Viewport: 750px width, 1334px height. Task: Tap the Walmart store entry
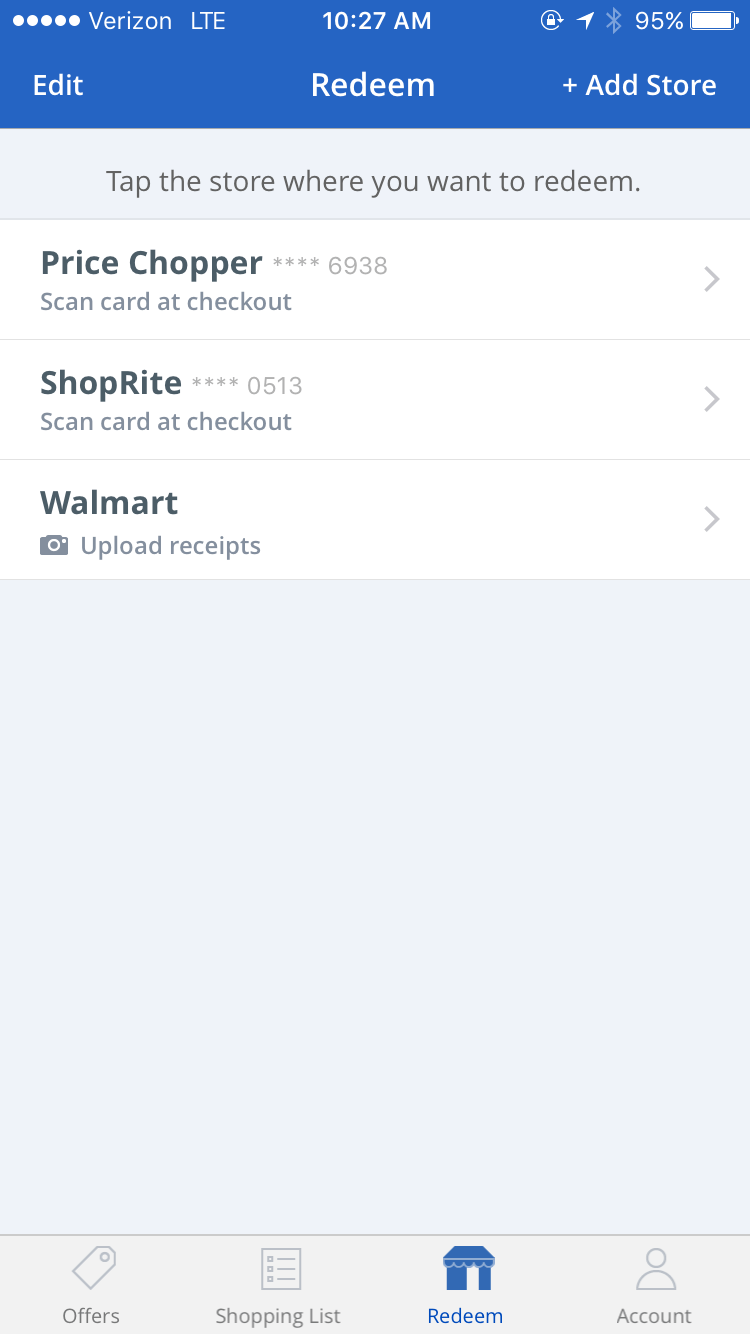[x=375, y=519]
